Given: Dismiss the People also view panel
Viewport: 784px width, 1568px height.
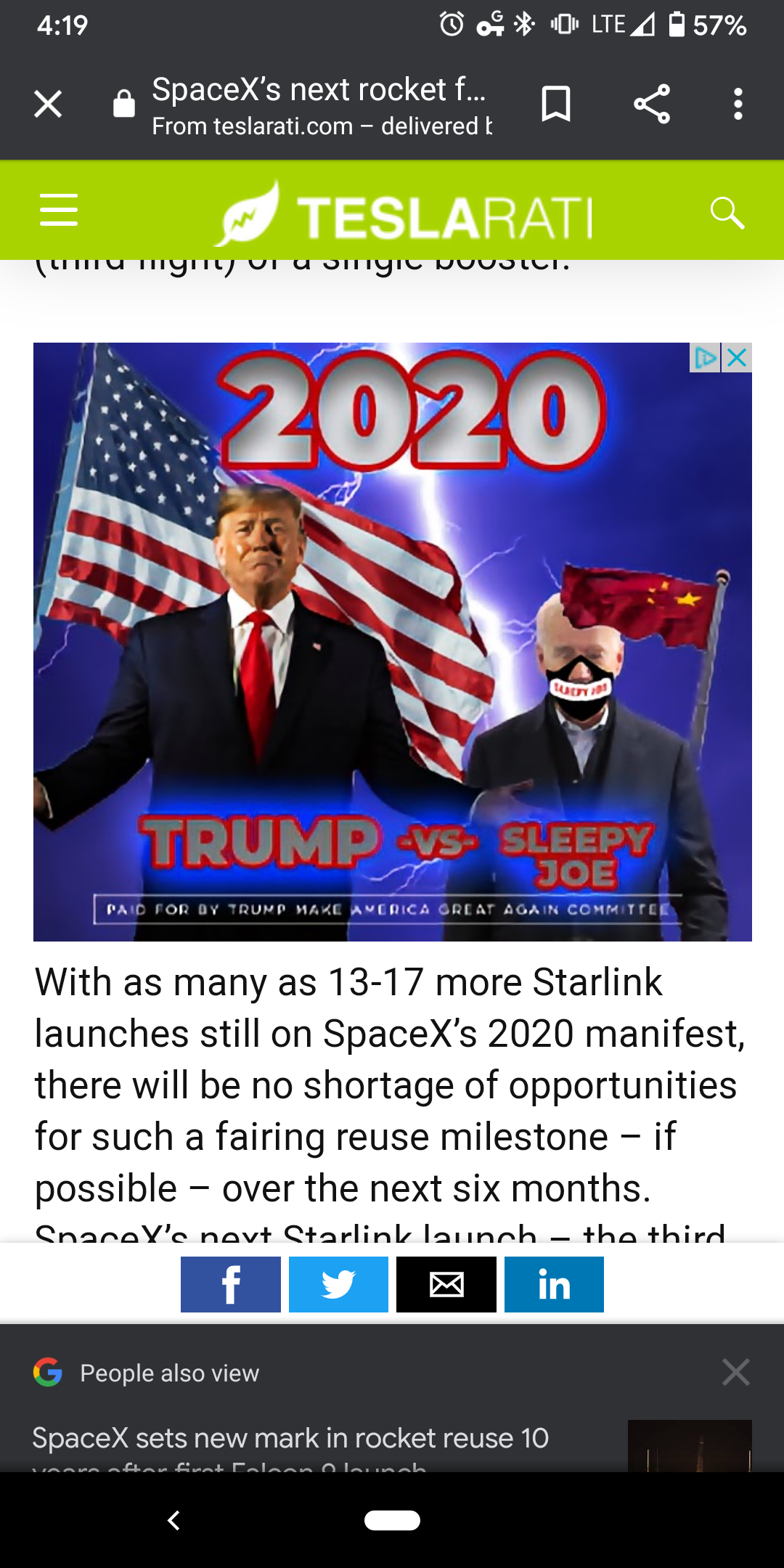Looking at the screenshot, I should 736,1372.
